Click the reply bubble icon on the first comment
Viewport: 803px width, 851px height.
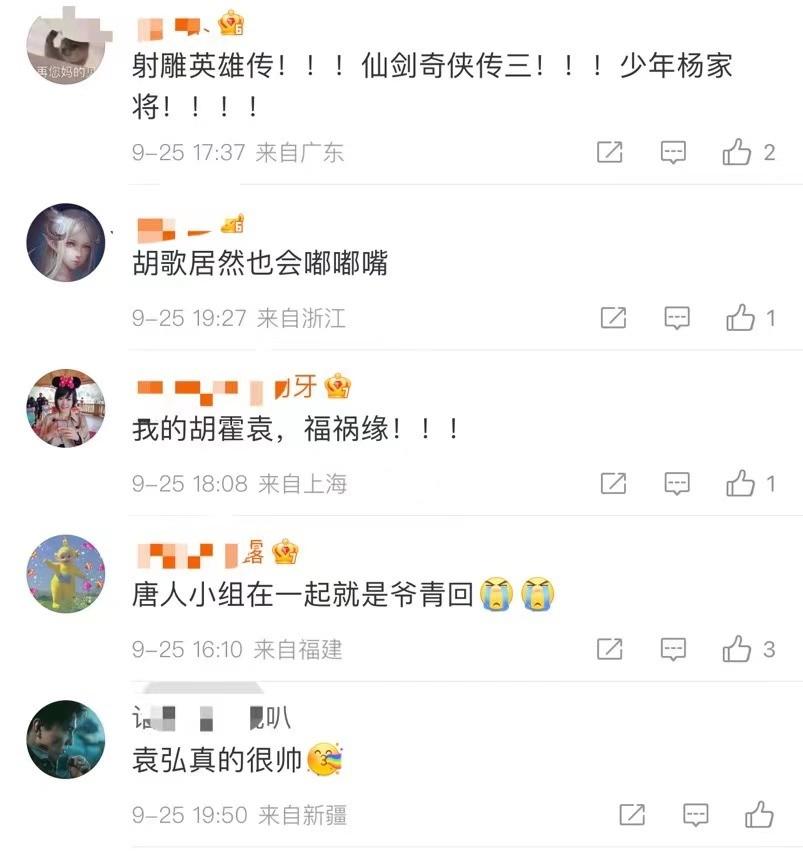point(674,152)
